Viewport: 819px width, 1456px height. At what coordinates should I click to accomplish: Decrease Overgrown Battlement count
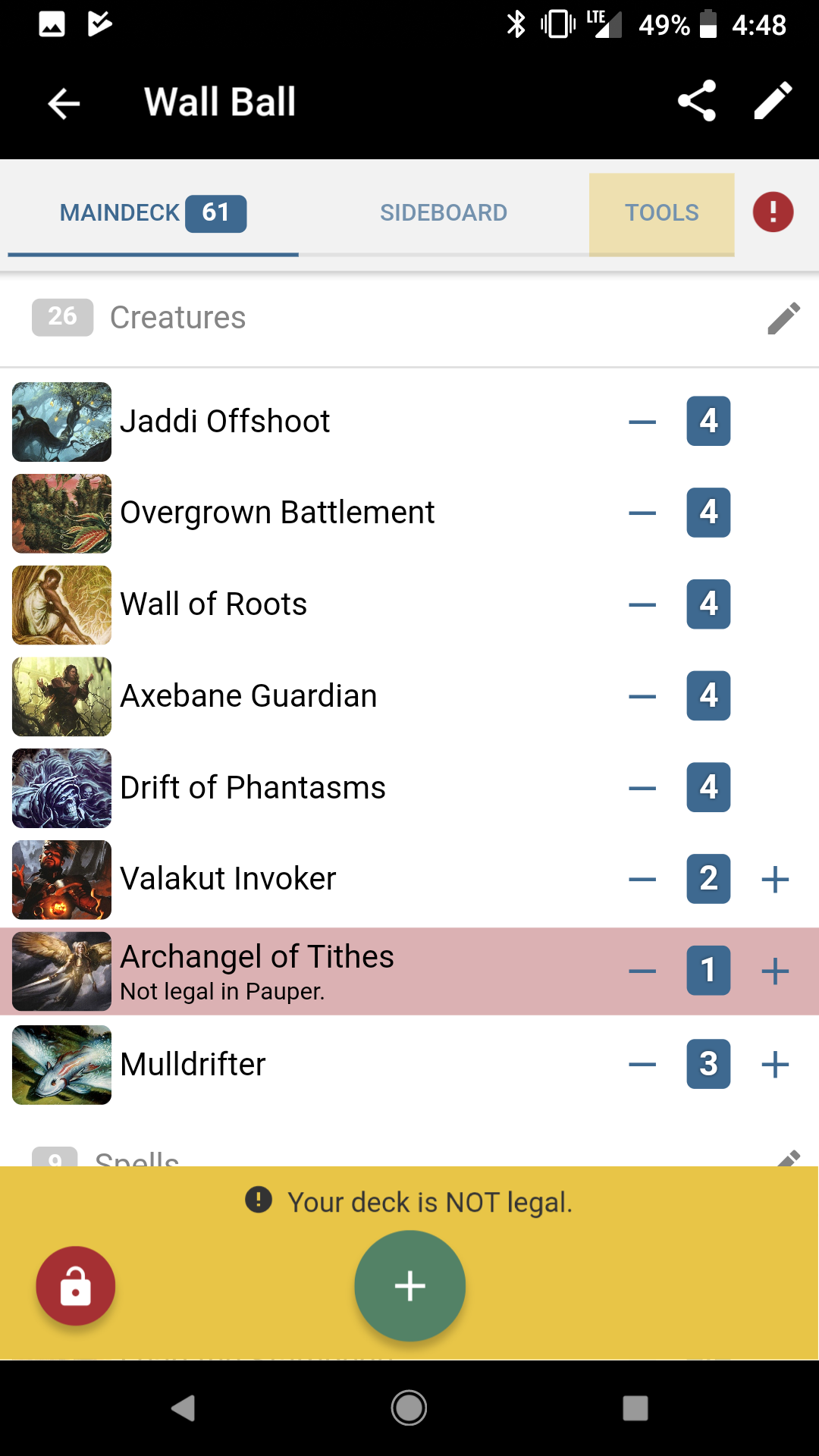pyautogui.click(x=642, y=513)
